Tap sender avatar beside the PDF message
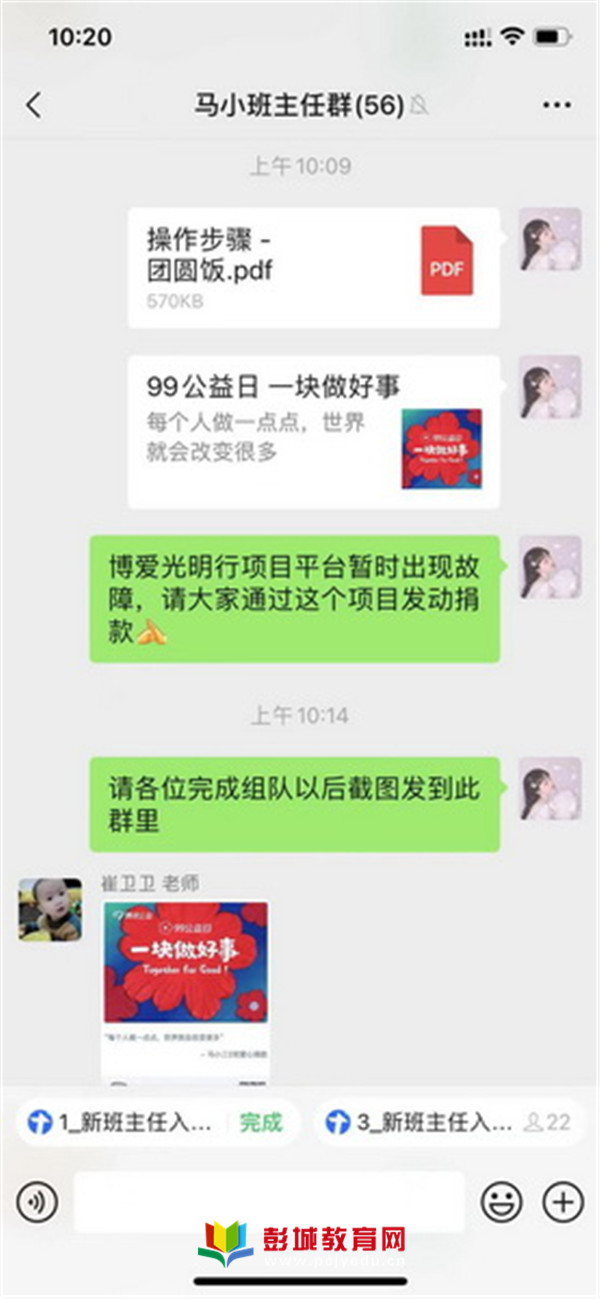This screenshot has height=1299, width=600. (550, 239)
